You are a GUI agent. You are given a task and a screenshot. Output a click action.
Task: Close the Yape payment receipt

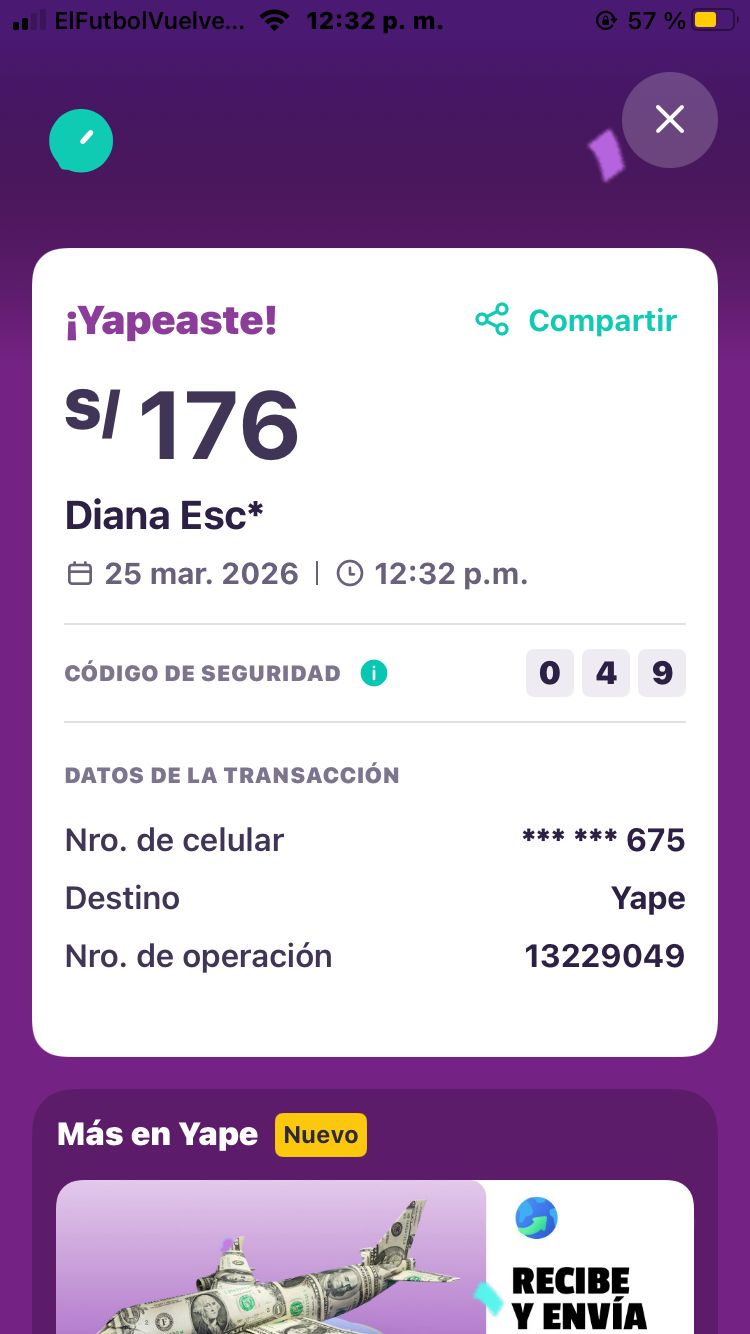669,120
